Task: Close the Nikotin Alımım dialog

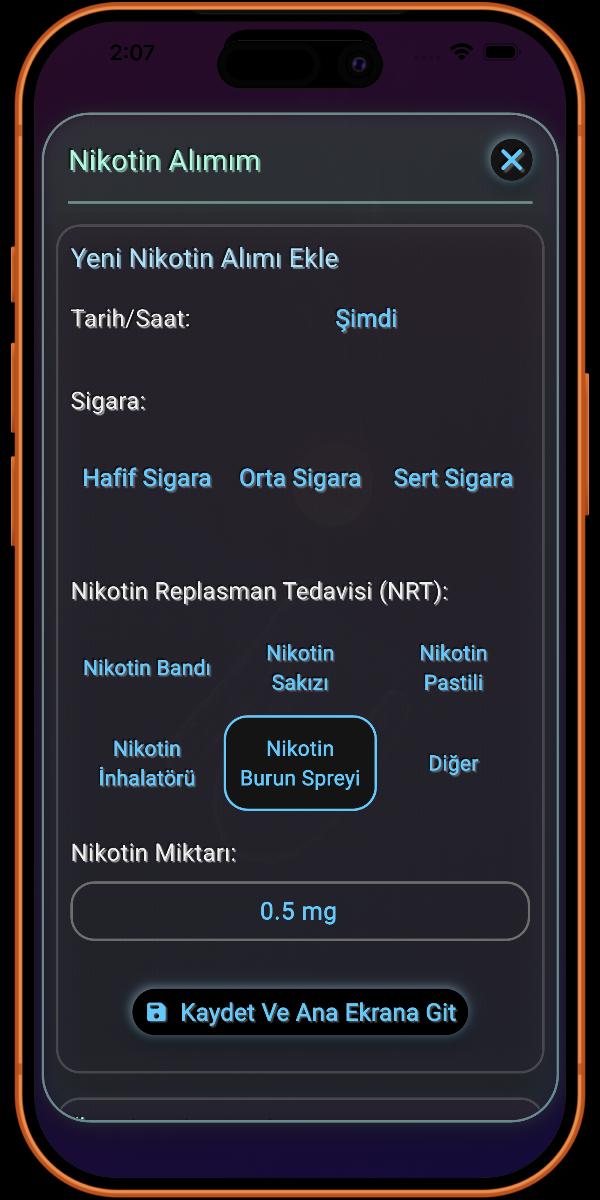Action: (x=512, y=160)
